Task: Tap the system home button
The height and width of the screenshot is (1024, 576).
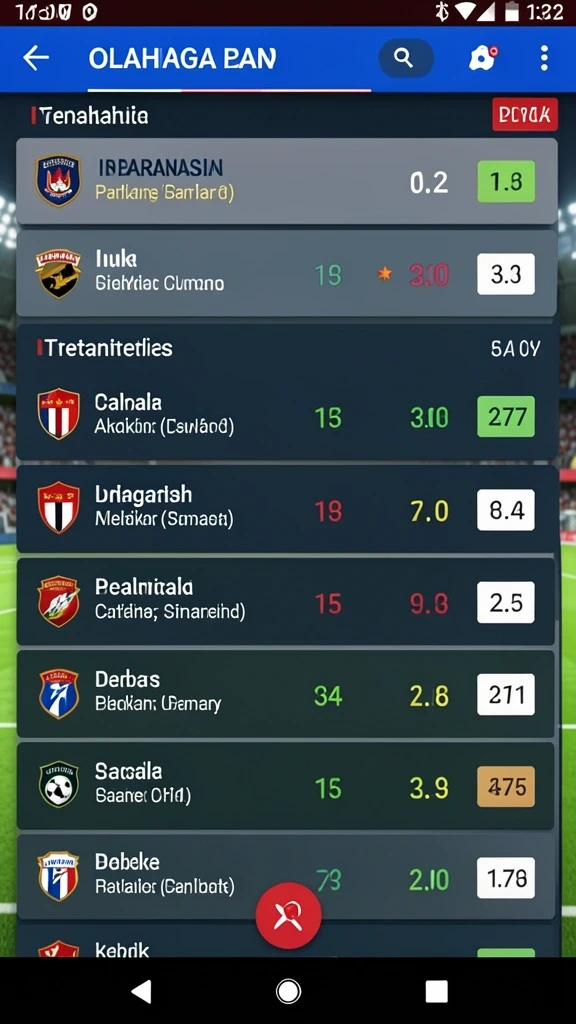Action: [x=288, y=991]
